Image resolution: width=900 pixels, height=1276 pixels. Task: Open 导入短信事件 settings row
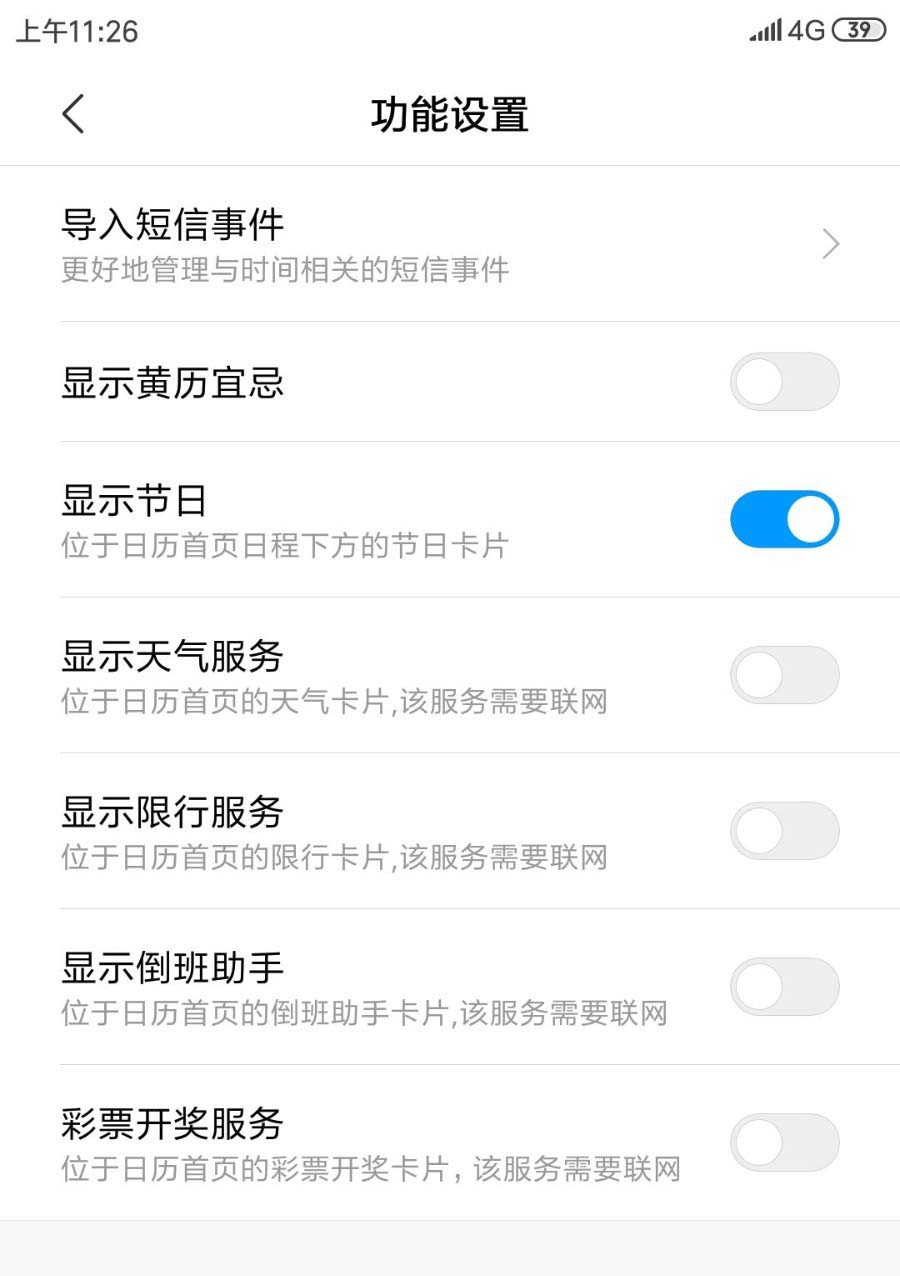click(450, 244)
